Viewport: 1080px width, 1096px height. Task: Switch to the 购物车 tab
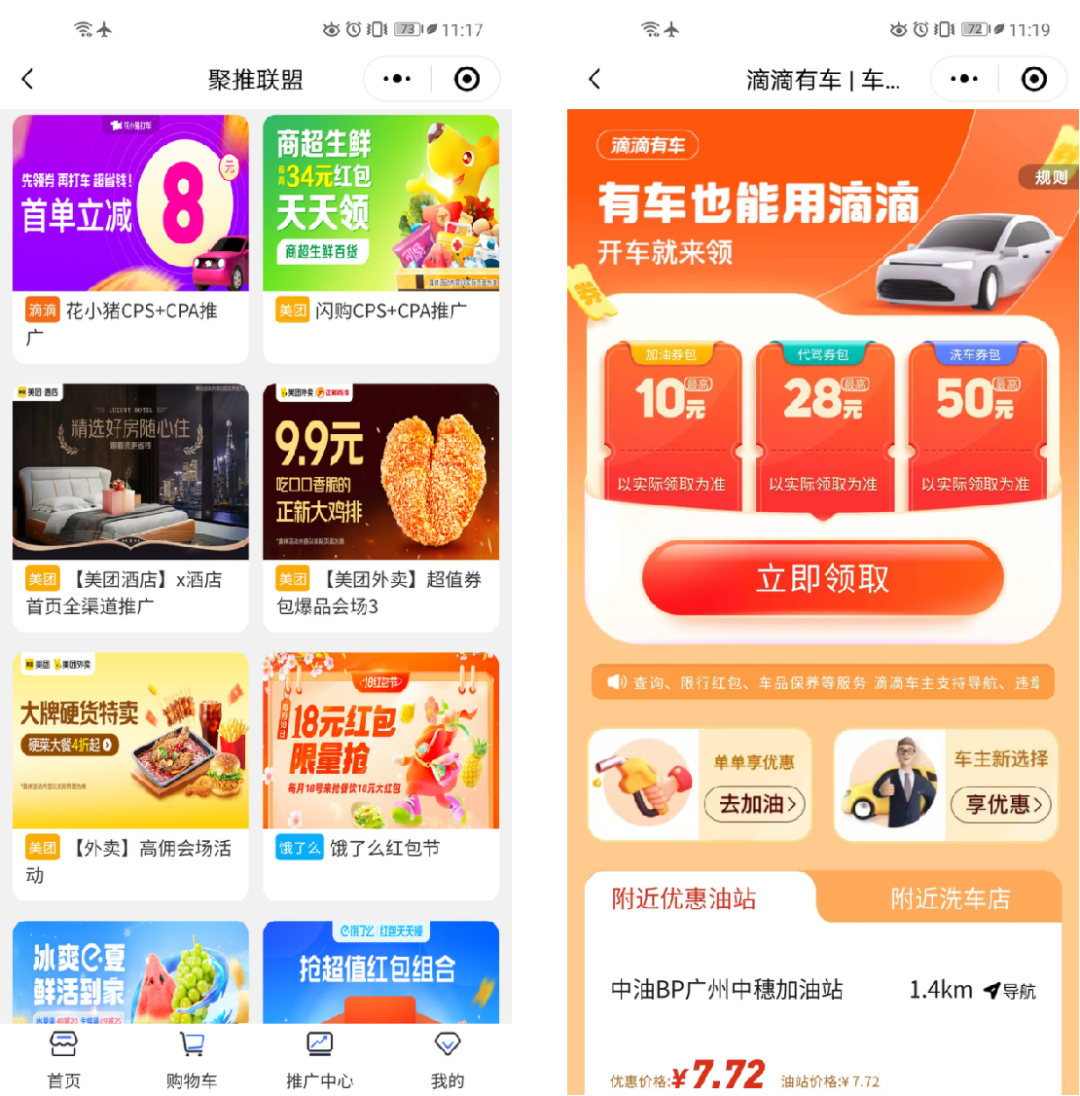tap(191, 1060)
